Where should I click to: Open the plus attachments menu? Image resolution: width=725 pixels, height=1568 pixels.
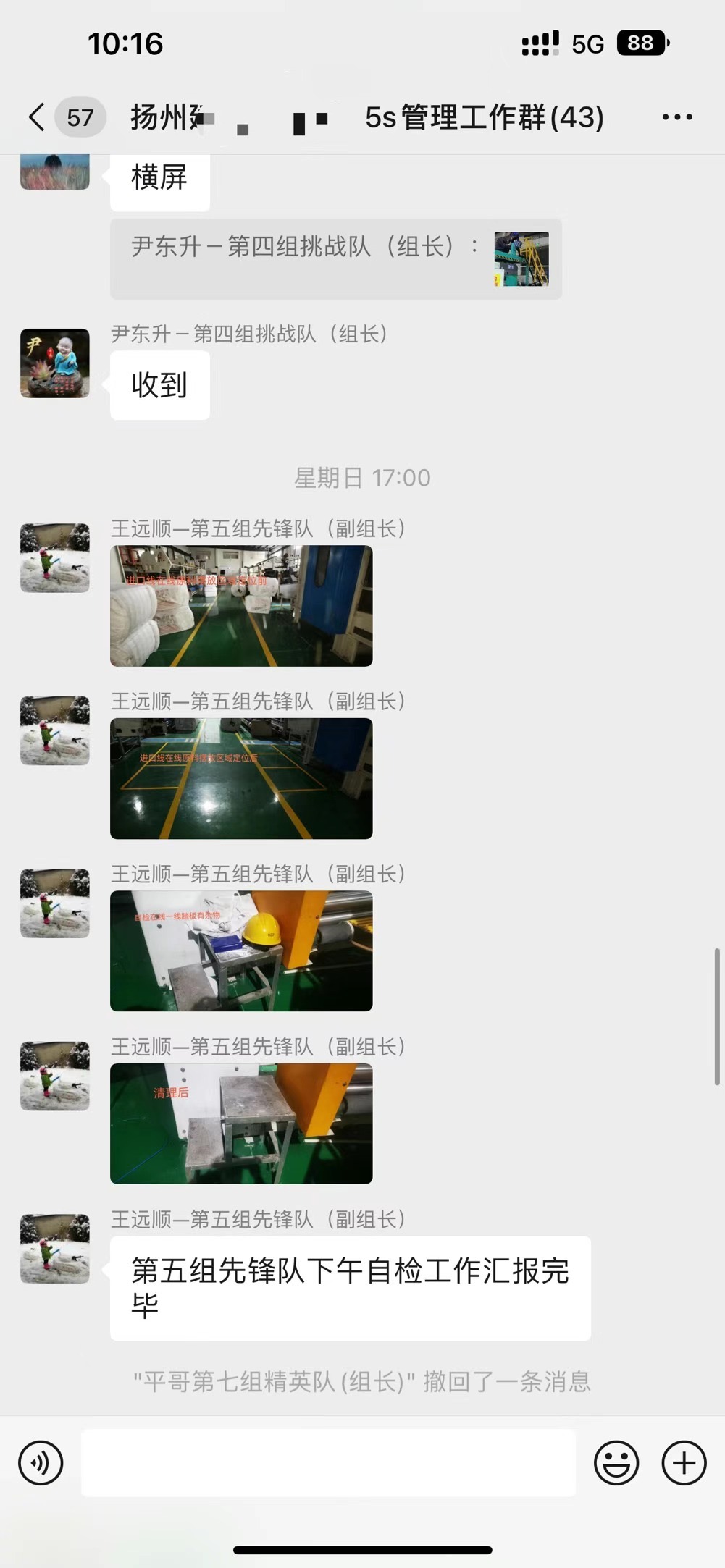[x=684, y=1463]
